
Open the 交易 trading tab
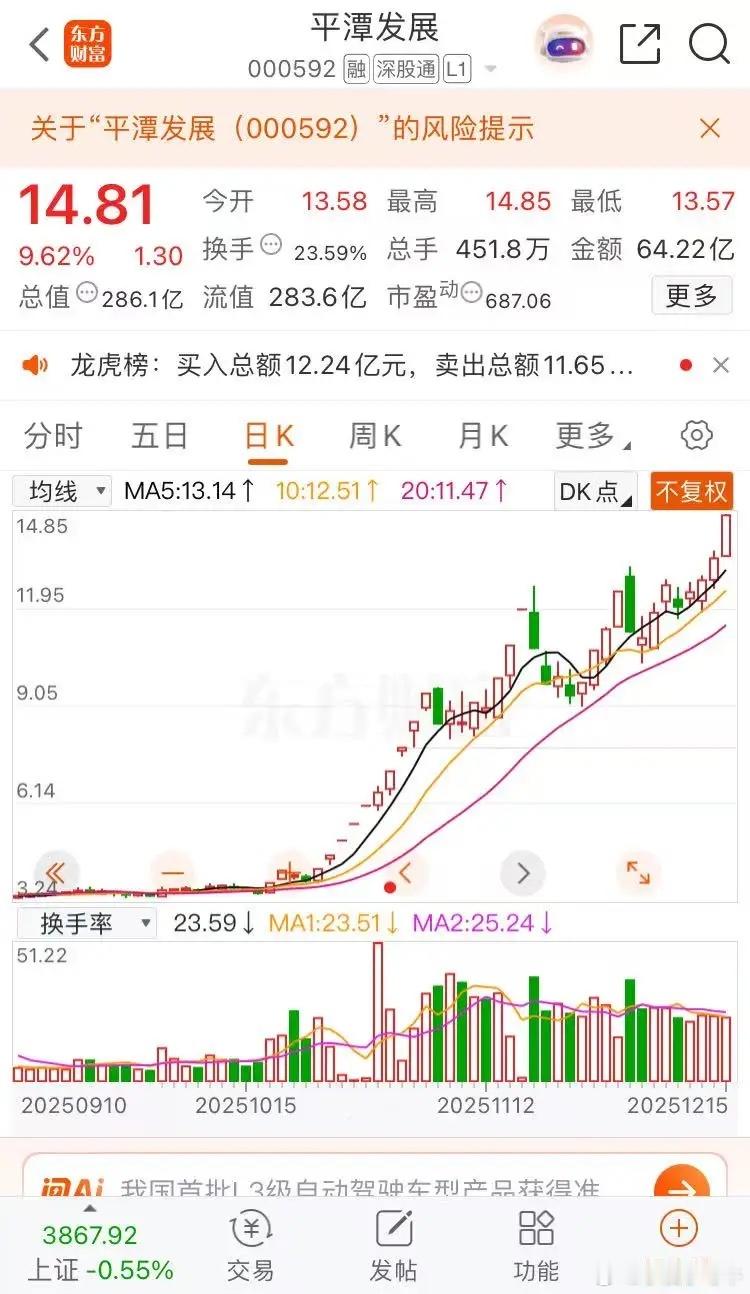click(250, 1246)
